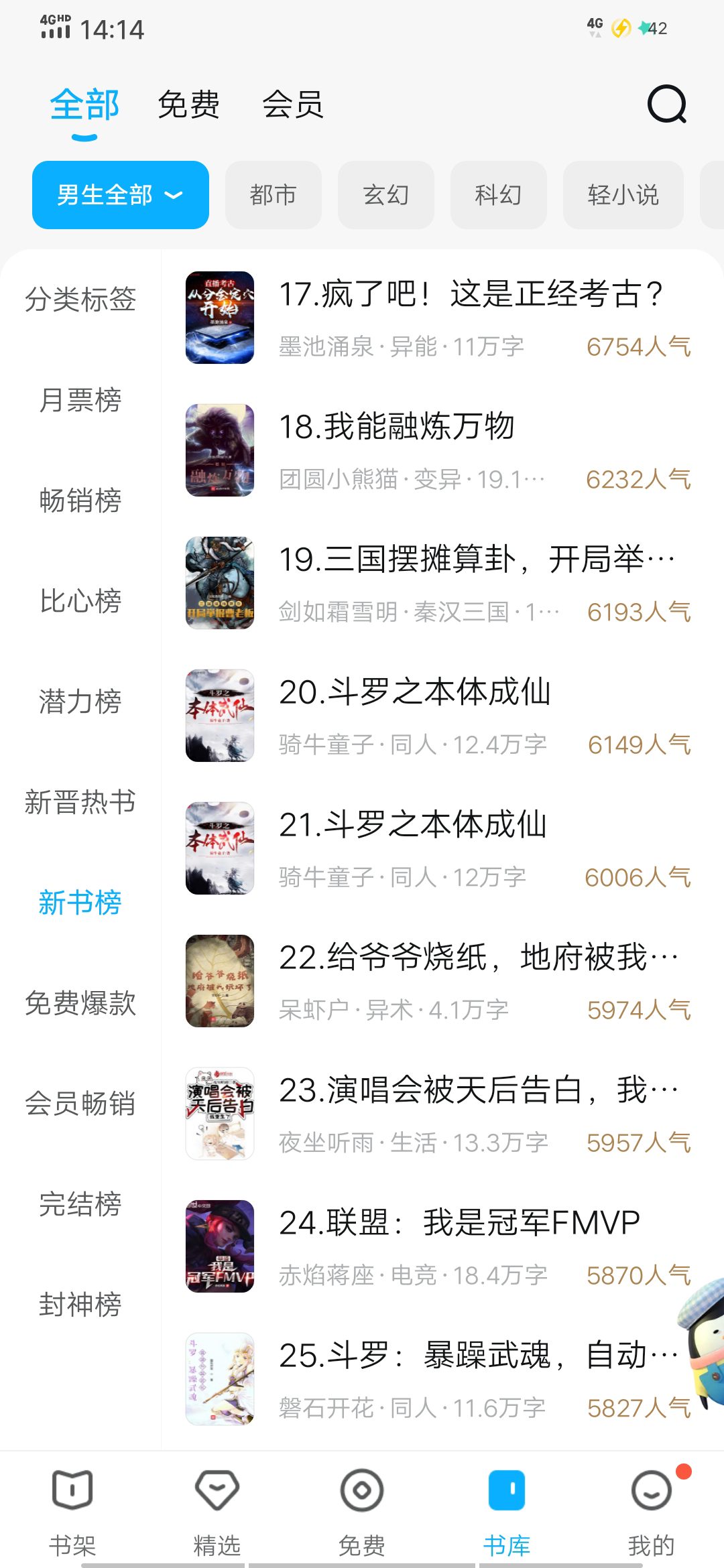The width and height of the screenshot is (724, 1568).
Task: Filter by 都市 genre chip
Action: click(x=273, y=195)
